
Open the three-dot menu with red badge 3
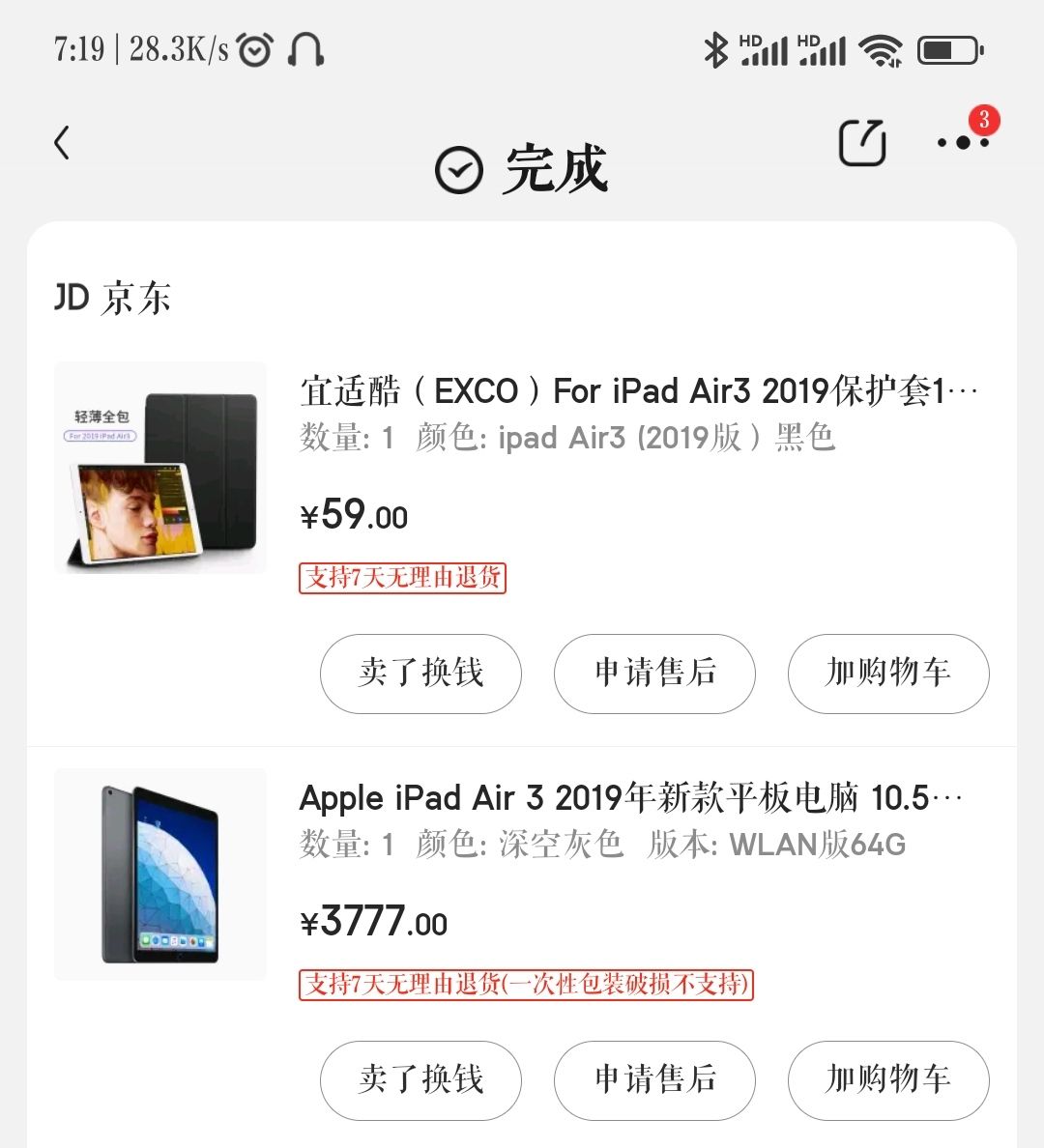coord(963,143)
